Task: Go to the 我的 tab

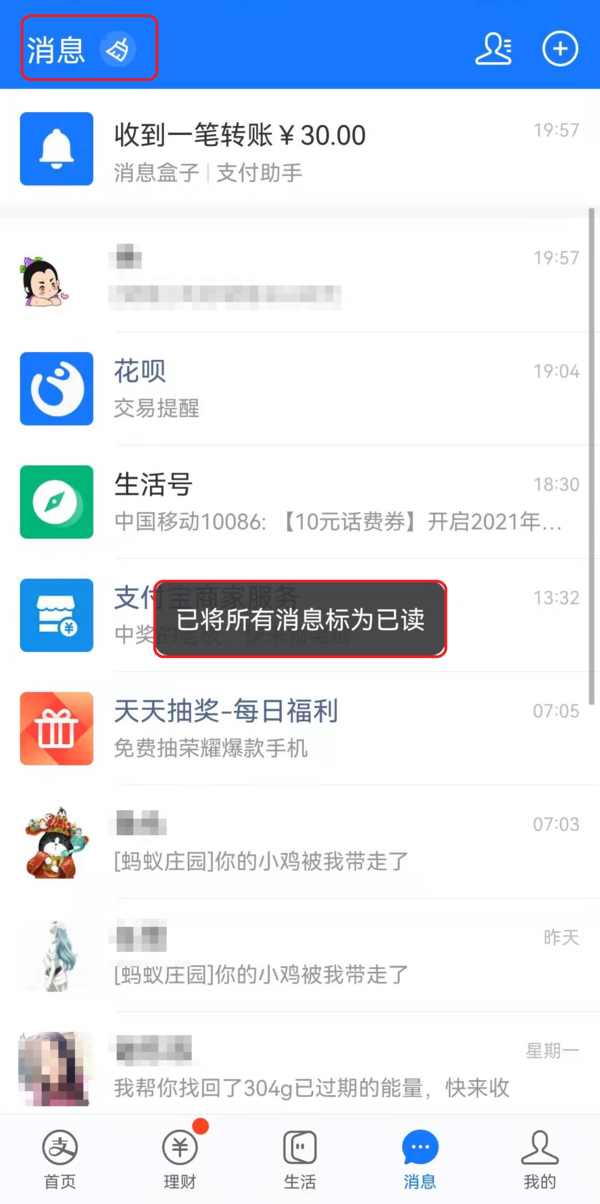Action: (540, 1160)
